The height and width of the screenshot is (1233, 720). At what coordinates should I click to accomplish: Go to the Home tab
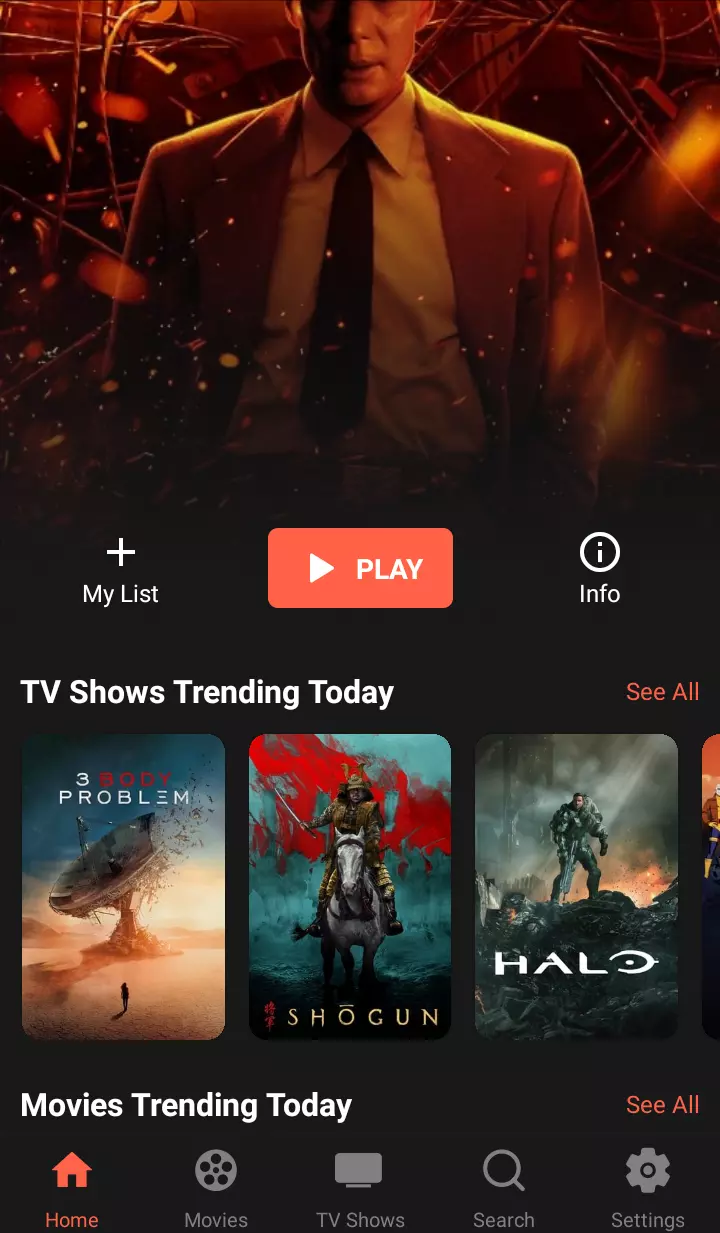[72, 1188]
